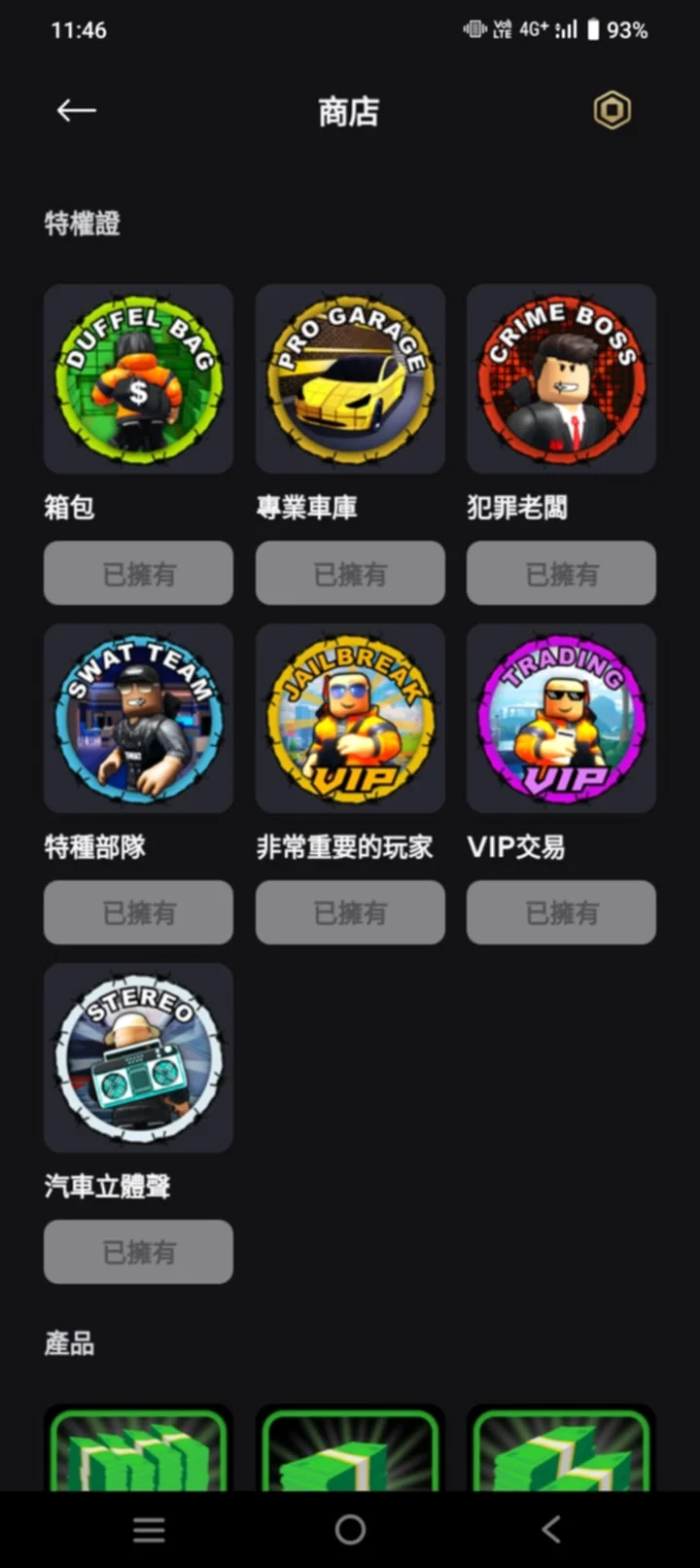The height and width of the screenshot is (1568, 700).
Task: Tap the 已擁有 button under 特種部隊
Action: click(138, 912)
